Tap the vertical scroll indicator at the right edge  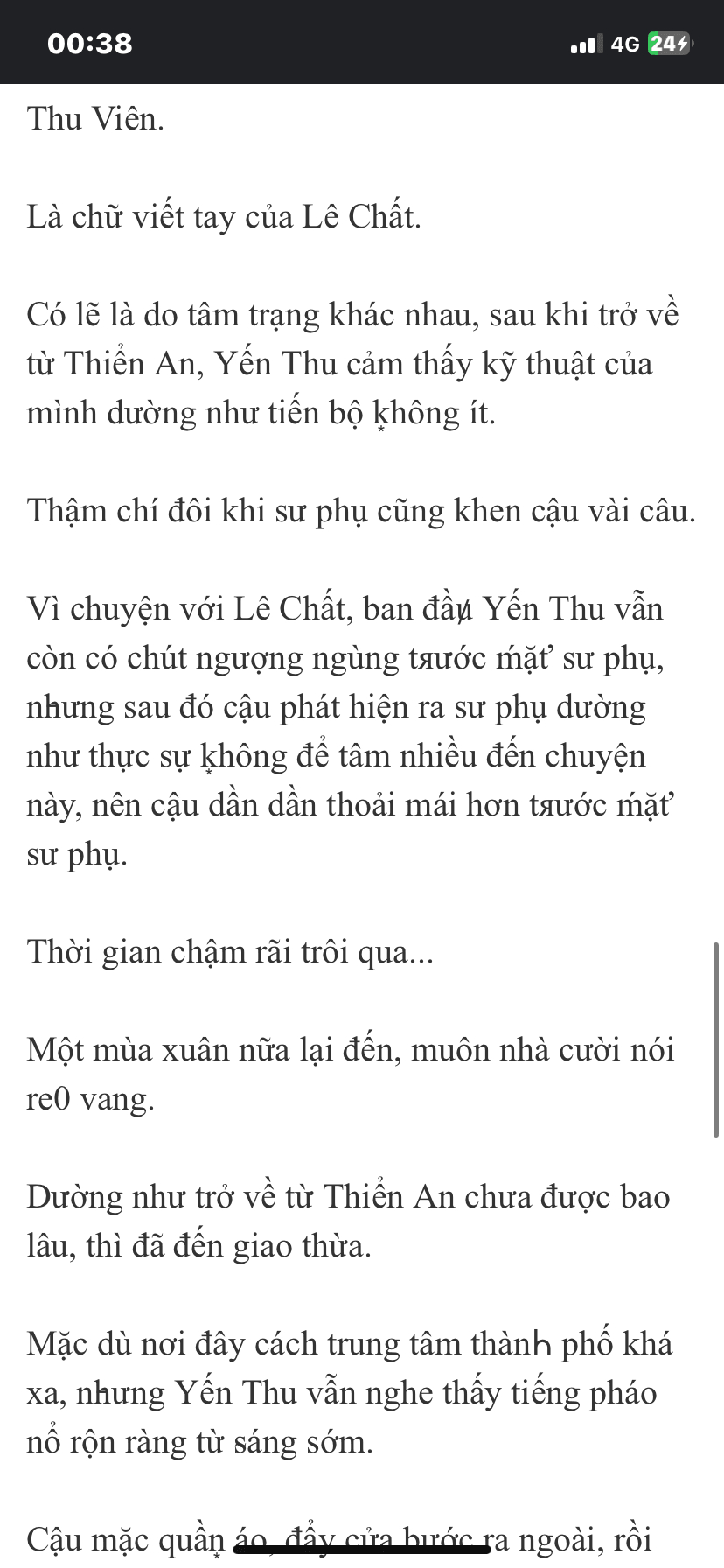pyautogui.click(x=716, y=1039)
